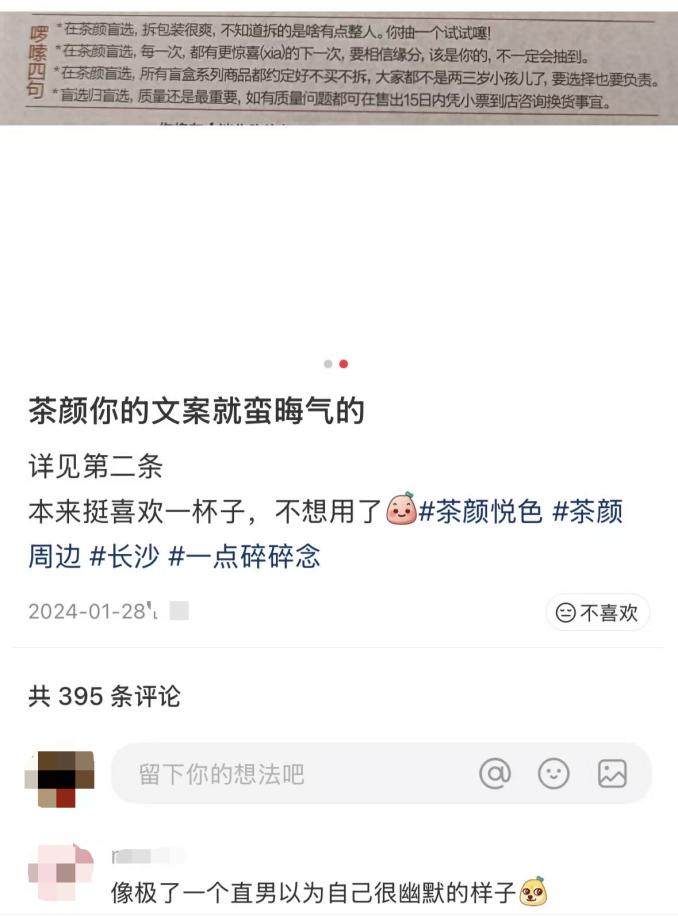678x917 pixels.
Task: Tap the 不喜欢 dislike button
Action: [x=597, y=613]
